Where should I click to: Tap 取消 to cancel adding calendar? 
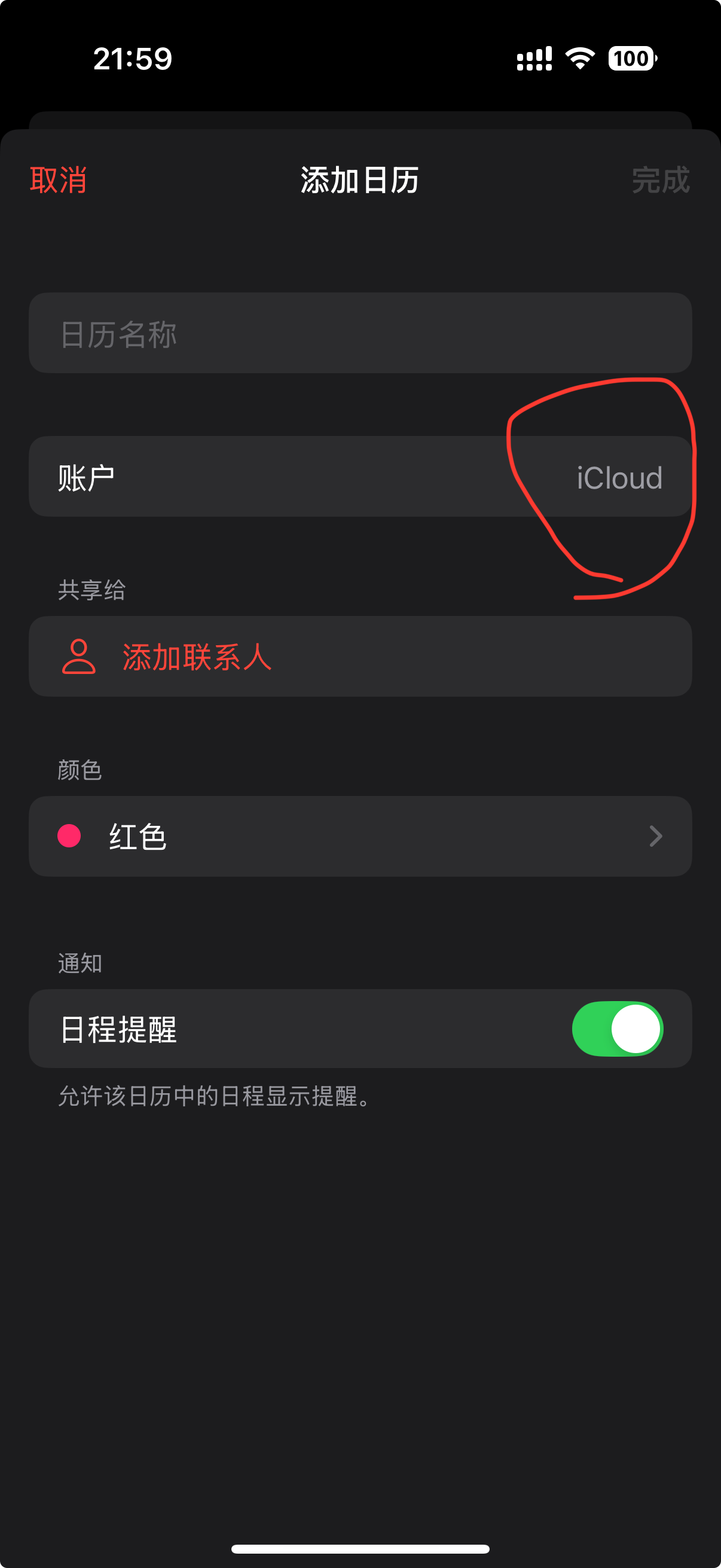(59, 180)
